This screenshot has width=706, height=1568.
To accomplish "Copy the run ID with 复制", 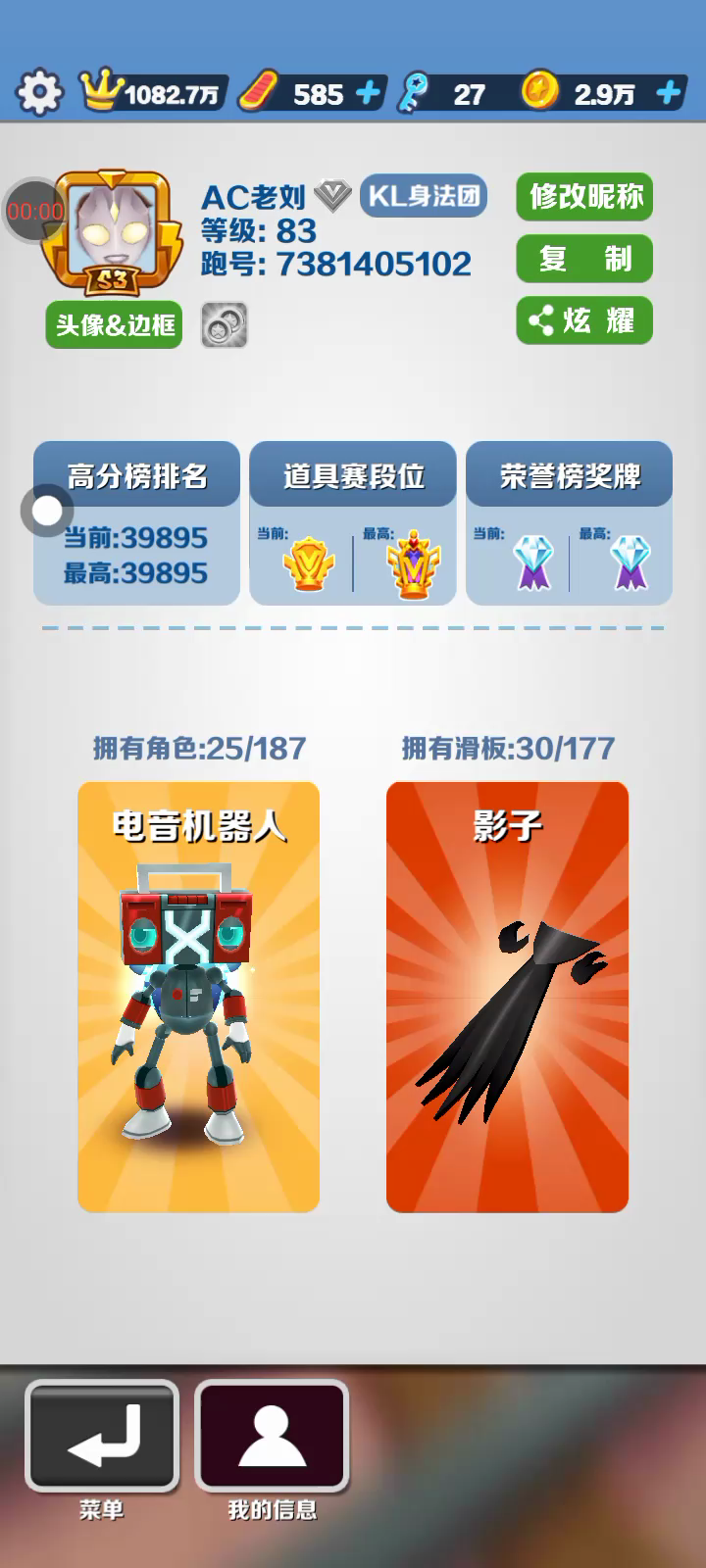I will point(584,259).
